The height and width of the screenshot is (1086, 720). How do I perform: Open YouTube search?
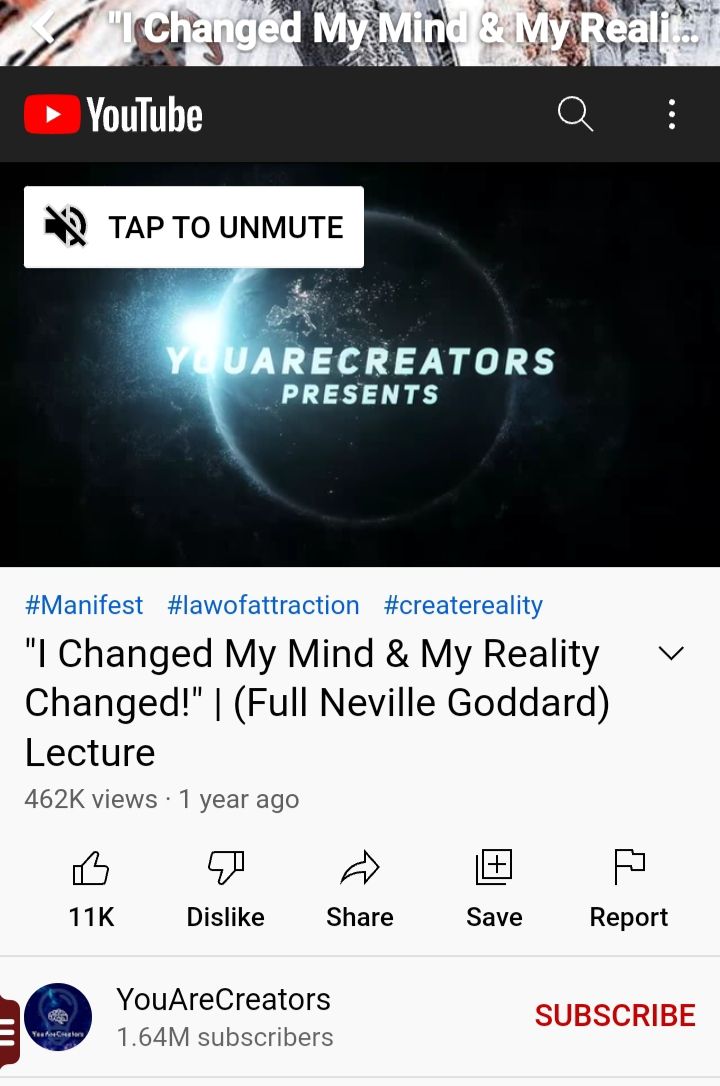coord(575,115)
